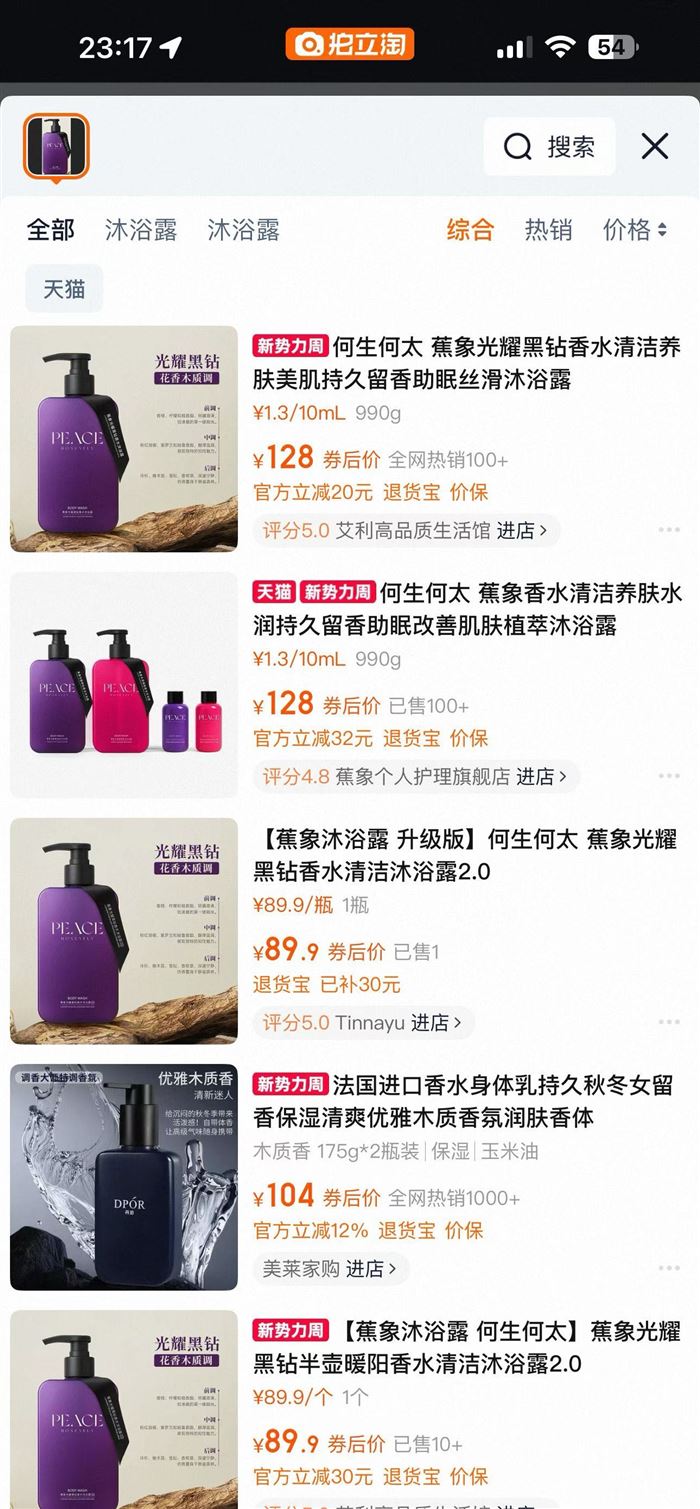Viewport: 700px width, 1509px height.
Task: Close the image search results panel
Action: 655,147
